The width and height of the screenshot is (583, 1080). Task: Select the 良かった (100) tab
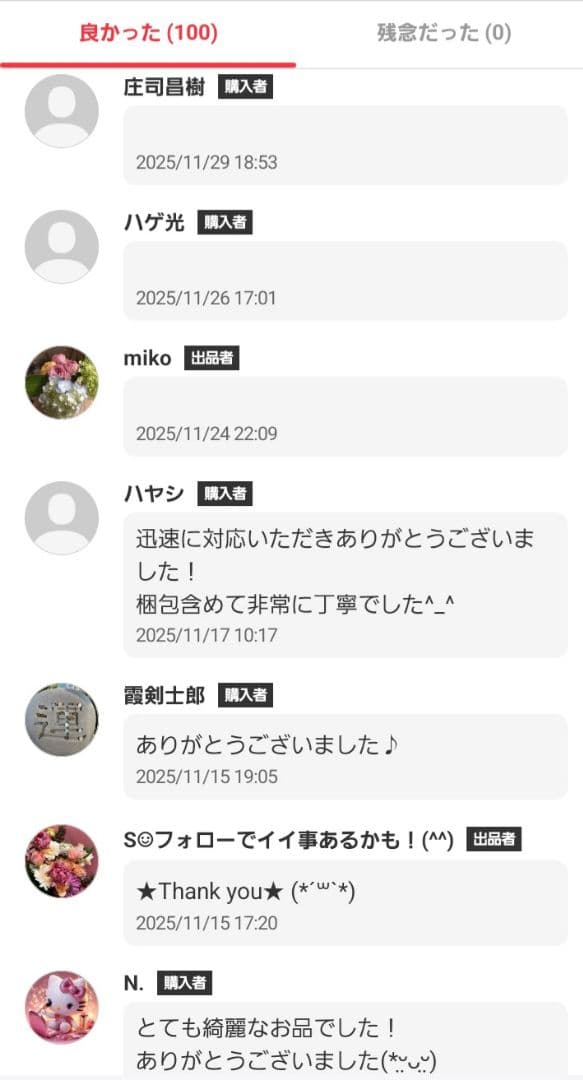tap(148, 33)
